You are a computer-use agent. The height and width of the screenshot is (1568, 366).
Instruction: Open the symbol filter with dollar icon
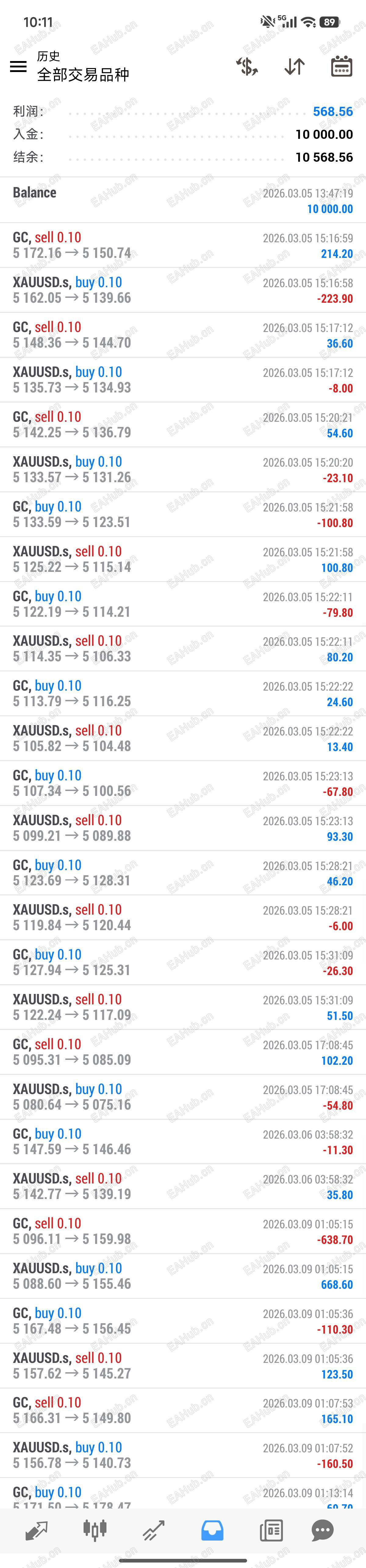(247, 66)
